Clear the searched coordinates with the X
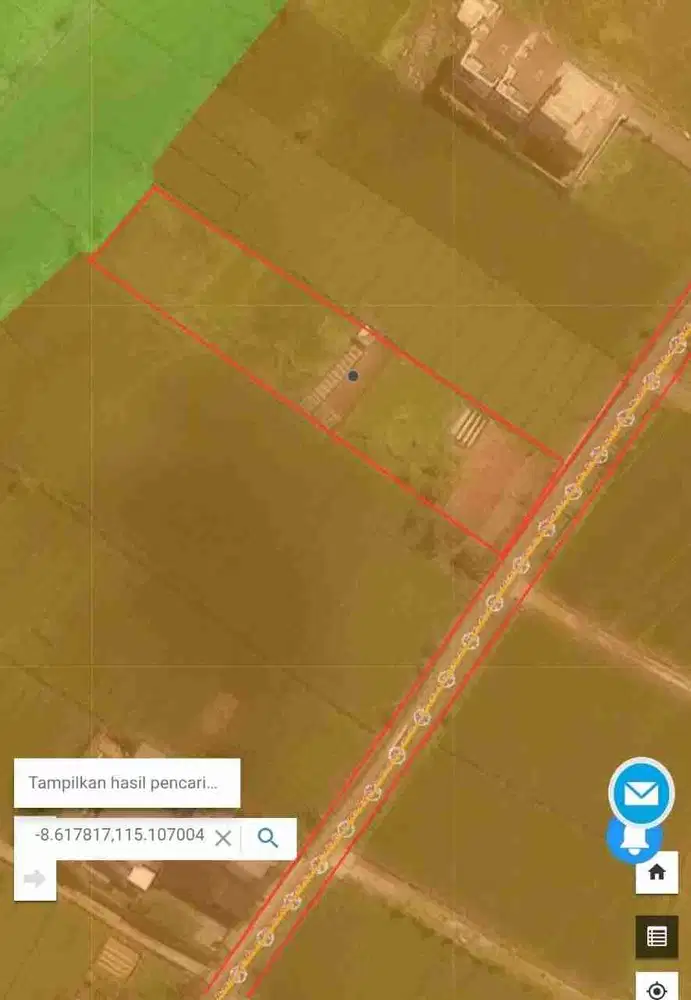This screenshot has width=691, height=1000. (223, 838)
